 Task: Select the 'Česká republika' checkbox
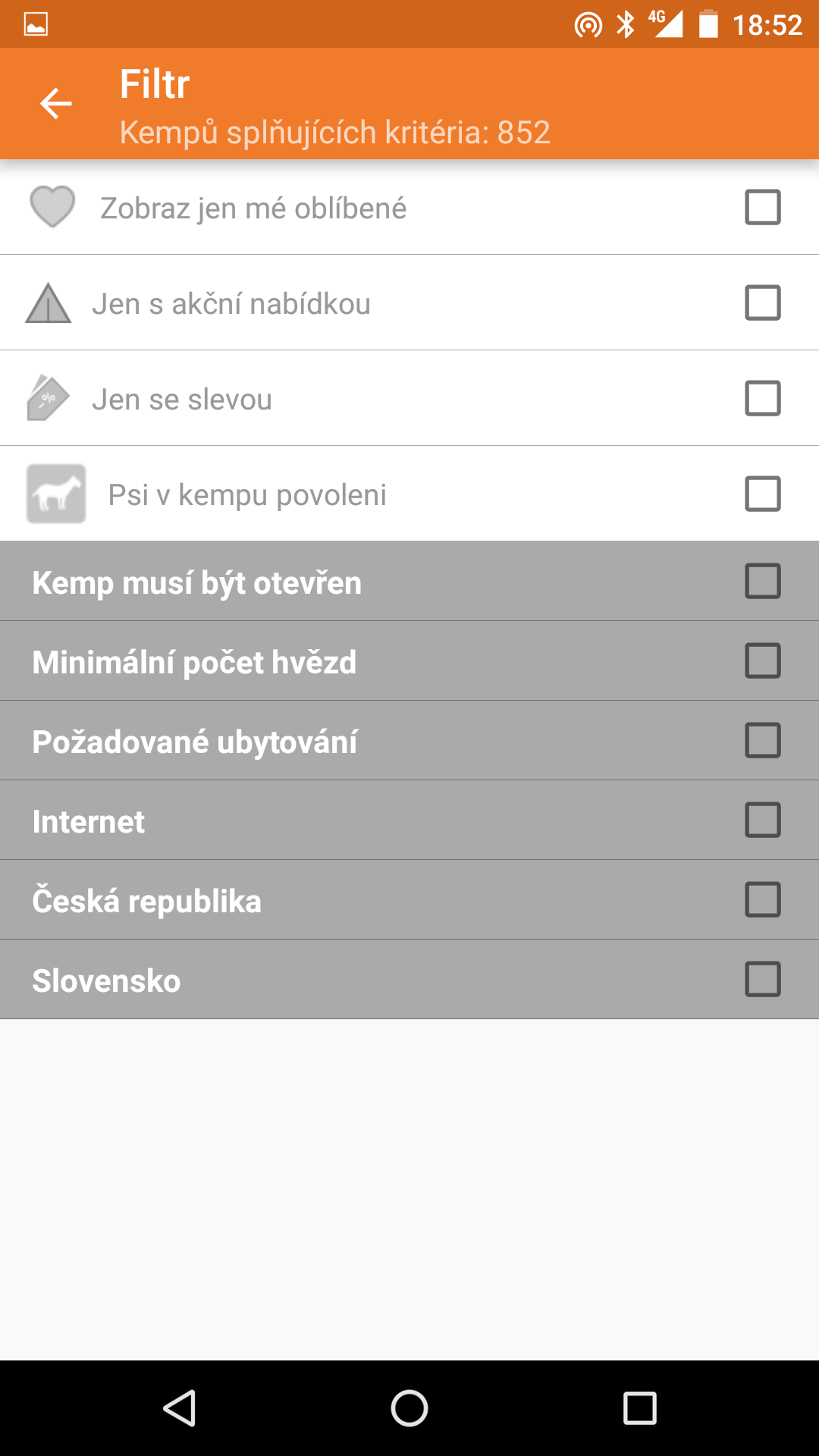coord(763,899)
